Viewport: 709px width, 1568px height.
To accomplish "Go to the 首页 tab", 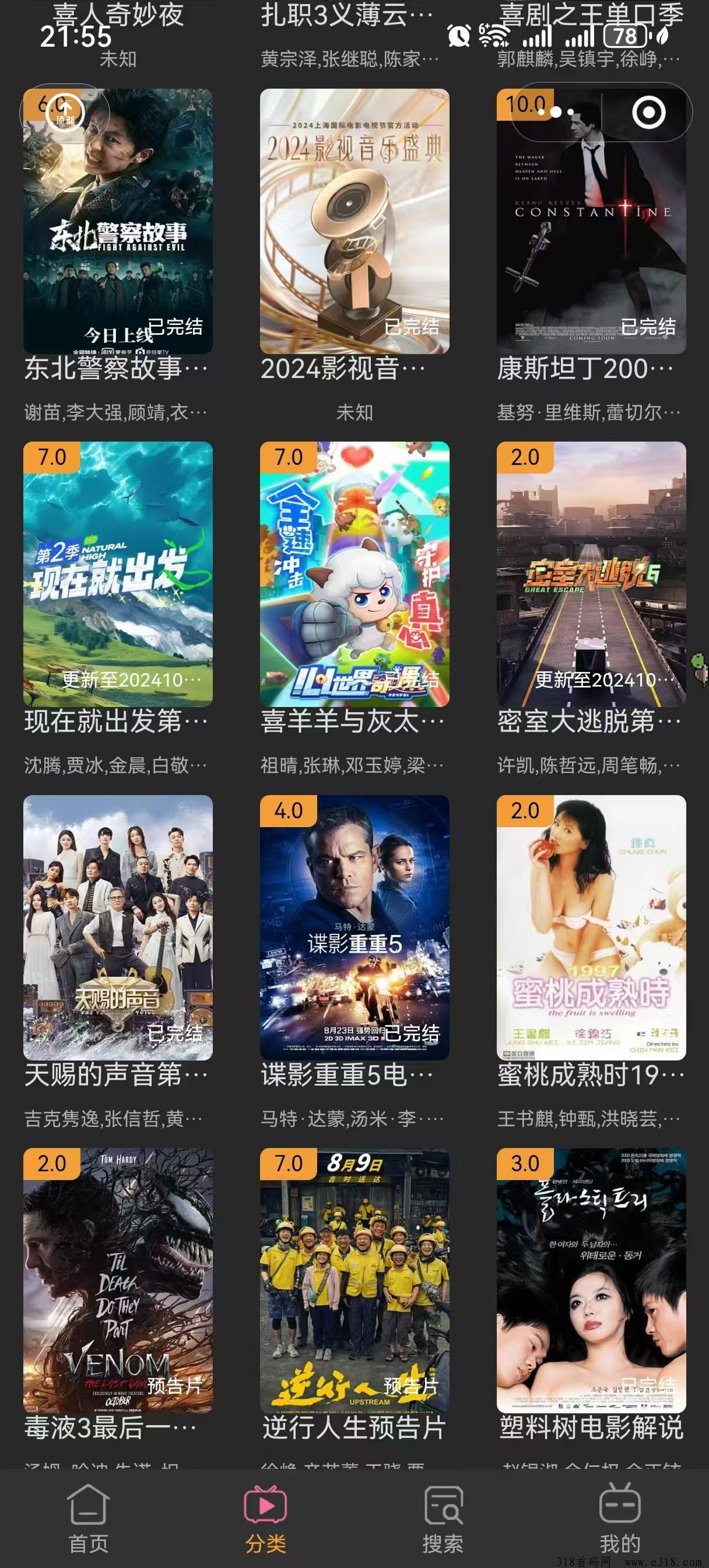I will click(88, 1517).
